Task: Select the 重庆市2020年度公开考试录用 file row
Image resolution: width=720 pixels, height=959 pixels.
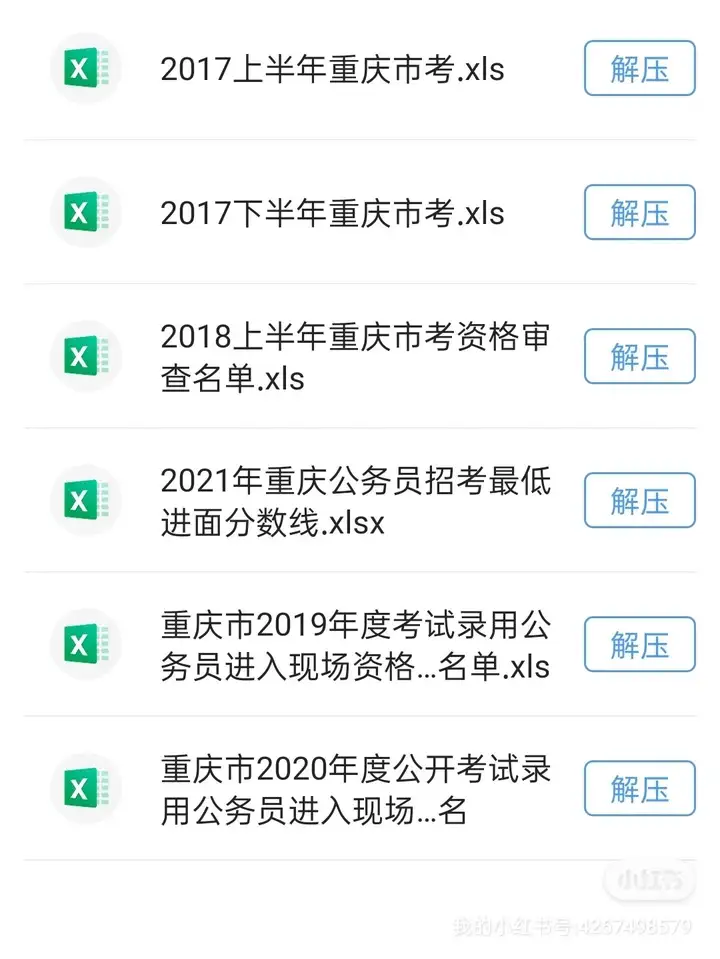Action: tap(354, 789)
